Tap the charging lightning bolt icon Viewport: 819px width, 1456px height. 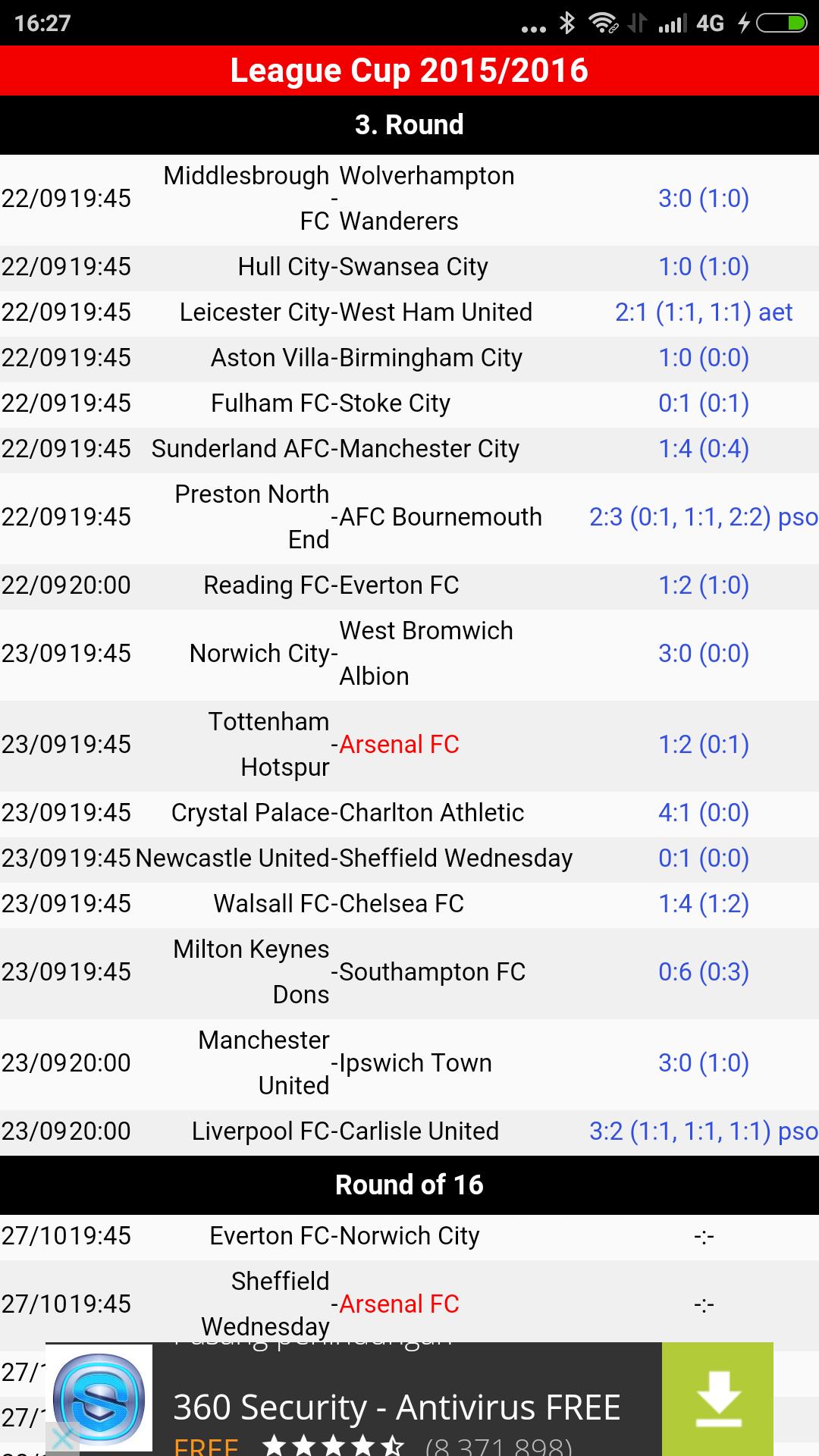pyautogui.click(x=743, y=23)
